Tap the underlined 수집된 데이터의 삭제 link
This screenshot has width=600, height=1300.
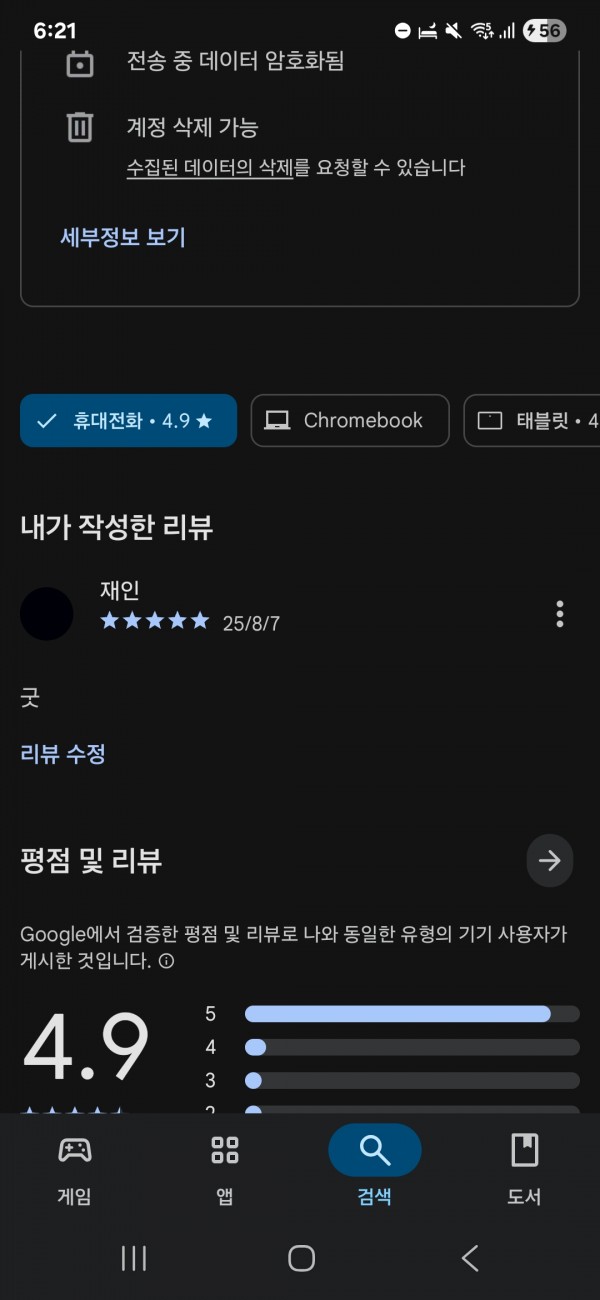pyautogui.click(x=209, y=168)
